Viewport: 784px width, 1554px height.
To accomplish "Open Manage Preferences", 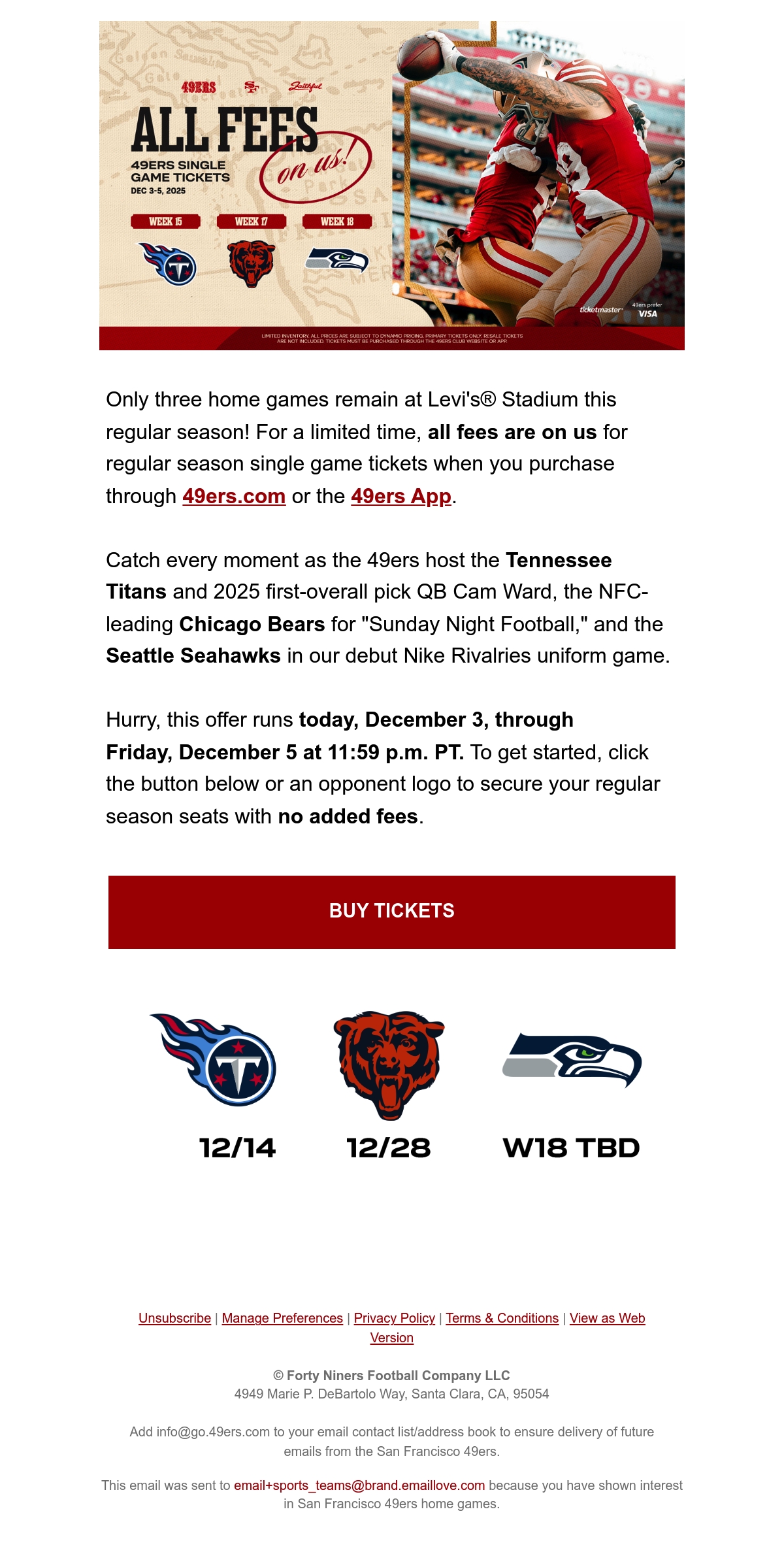I will coord(282,1318).
